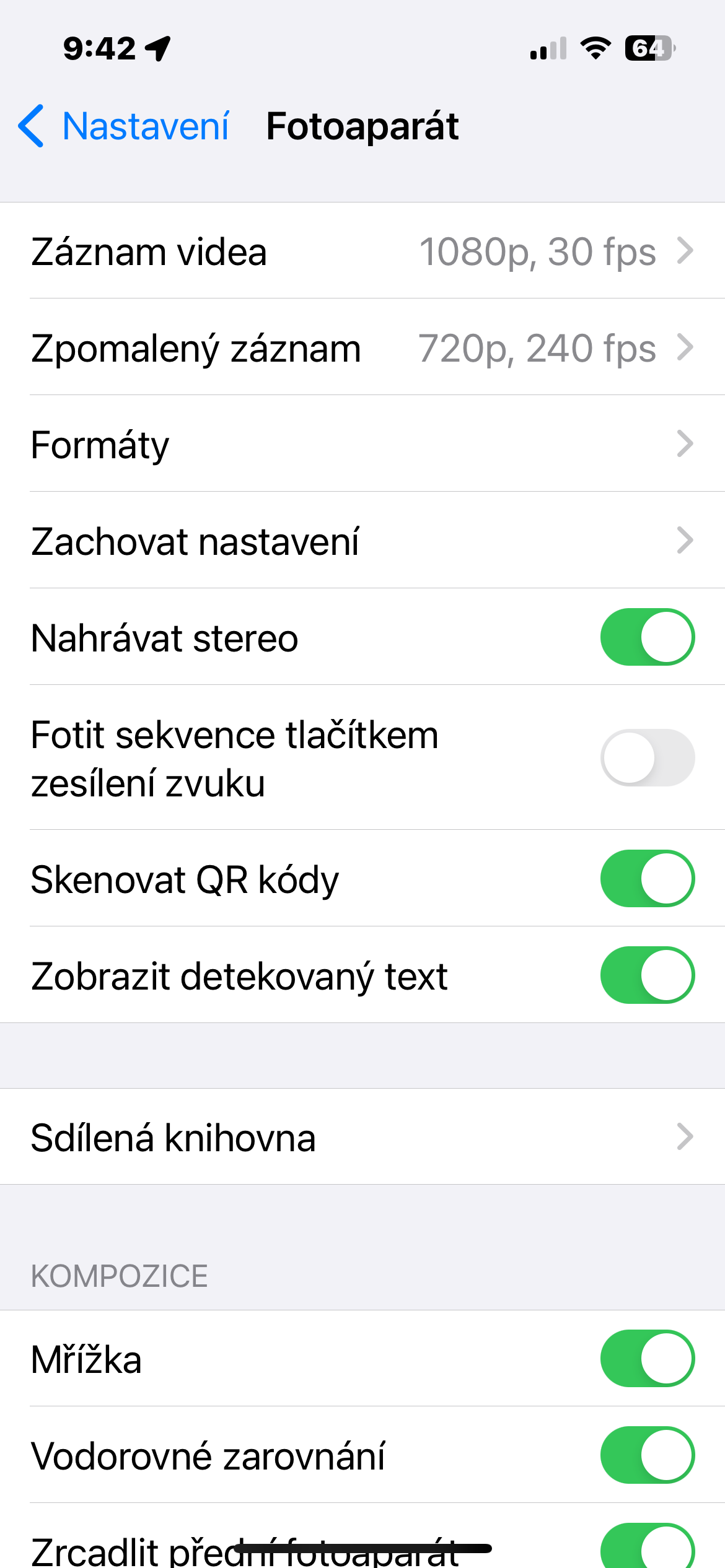Image resolution: width=725 pixels, height=1568 pixels.
Task: Open Záznam videa settings
Action: coord(362,251)
